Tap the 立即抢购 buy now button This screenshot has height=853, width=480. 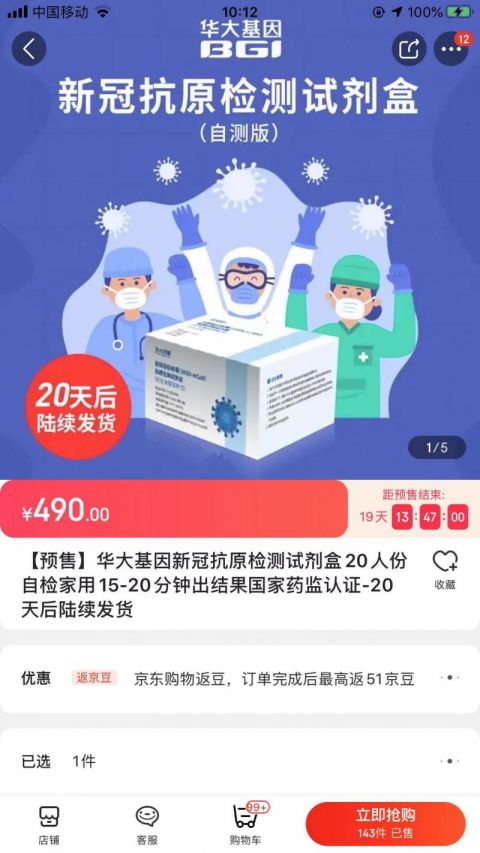[x=386, y=824]
